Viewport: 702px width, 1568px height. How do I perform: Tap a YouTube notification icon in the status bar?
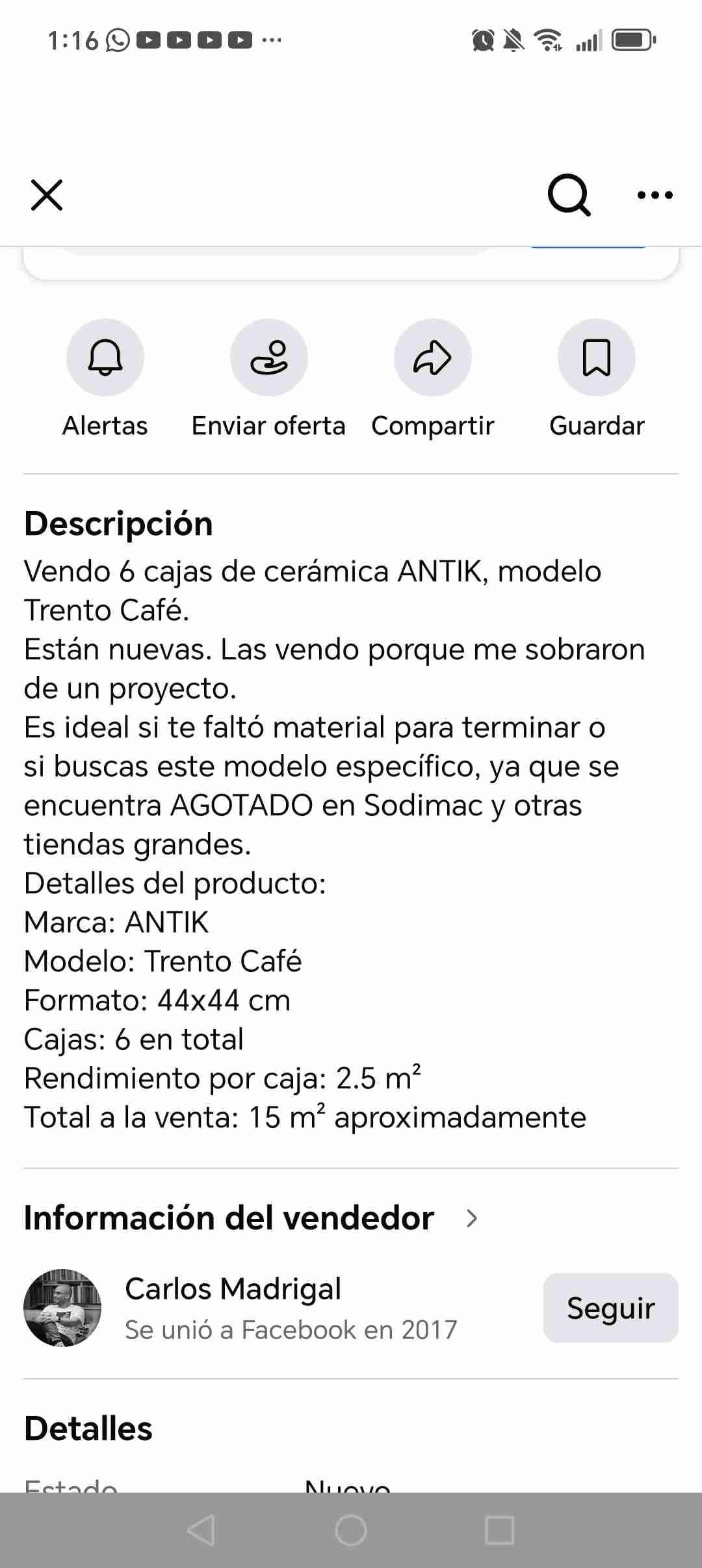coord(148,40)
